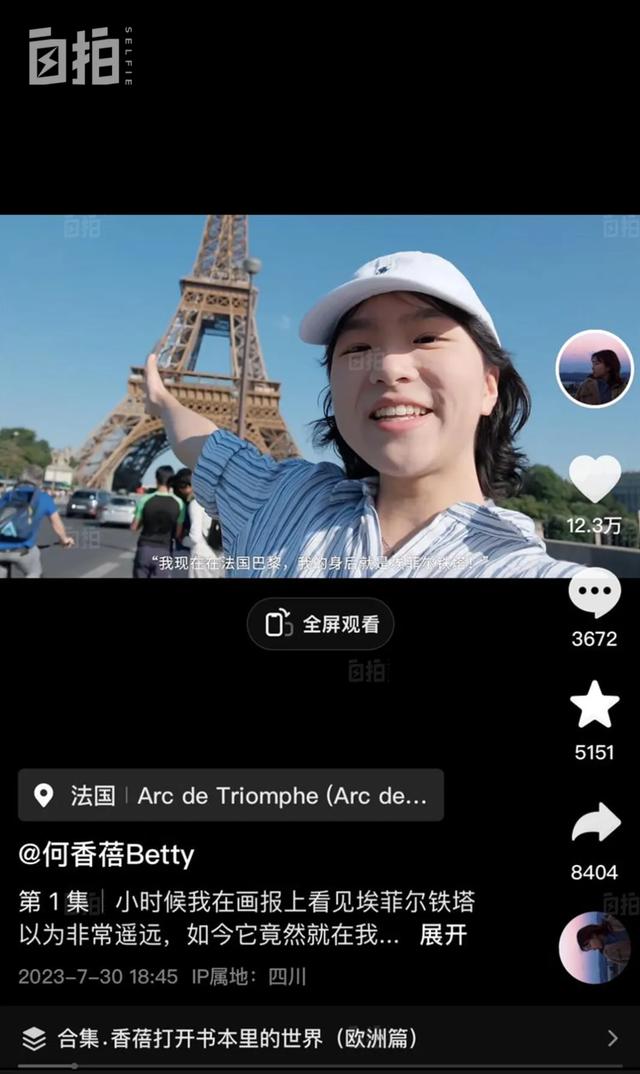The width and height of the screenshot is (640, 1074).
Task: Favorite the video with the star
Action: 595,705
